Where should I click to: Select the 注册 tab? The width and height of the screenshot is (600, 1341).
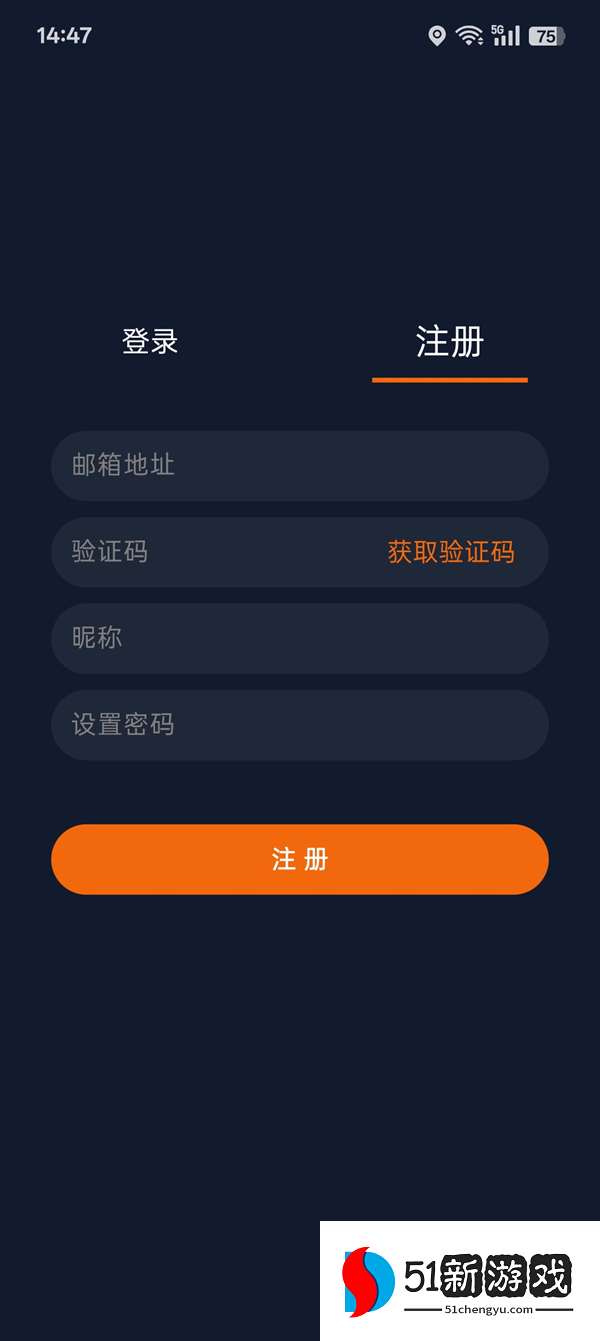pyautogui.click(x=450, y=343)
